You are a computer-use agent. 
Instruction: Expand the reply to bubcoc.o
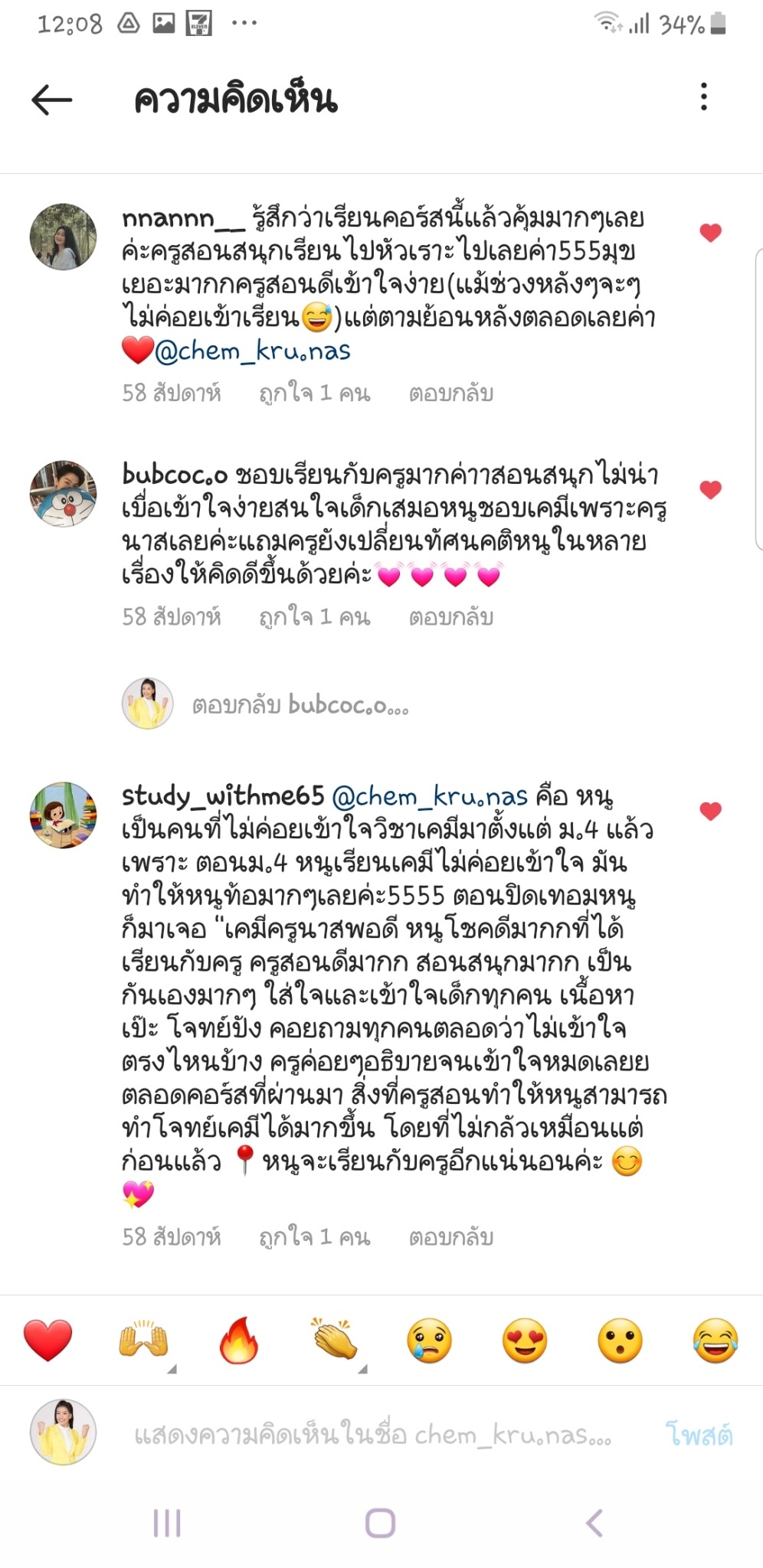[300, 704]
